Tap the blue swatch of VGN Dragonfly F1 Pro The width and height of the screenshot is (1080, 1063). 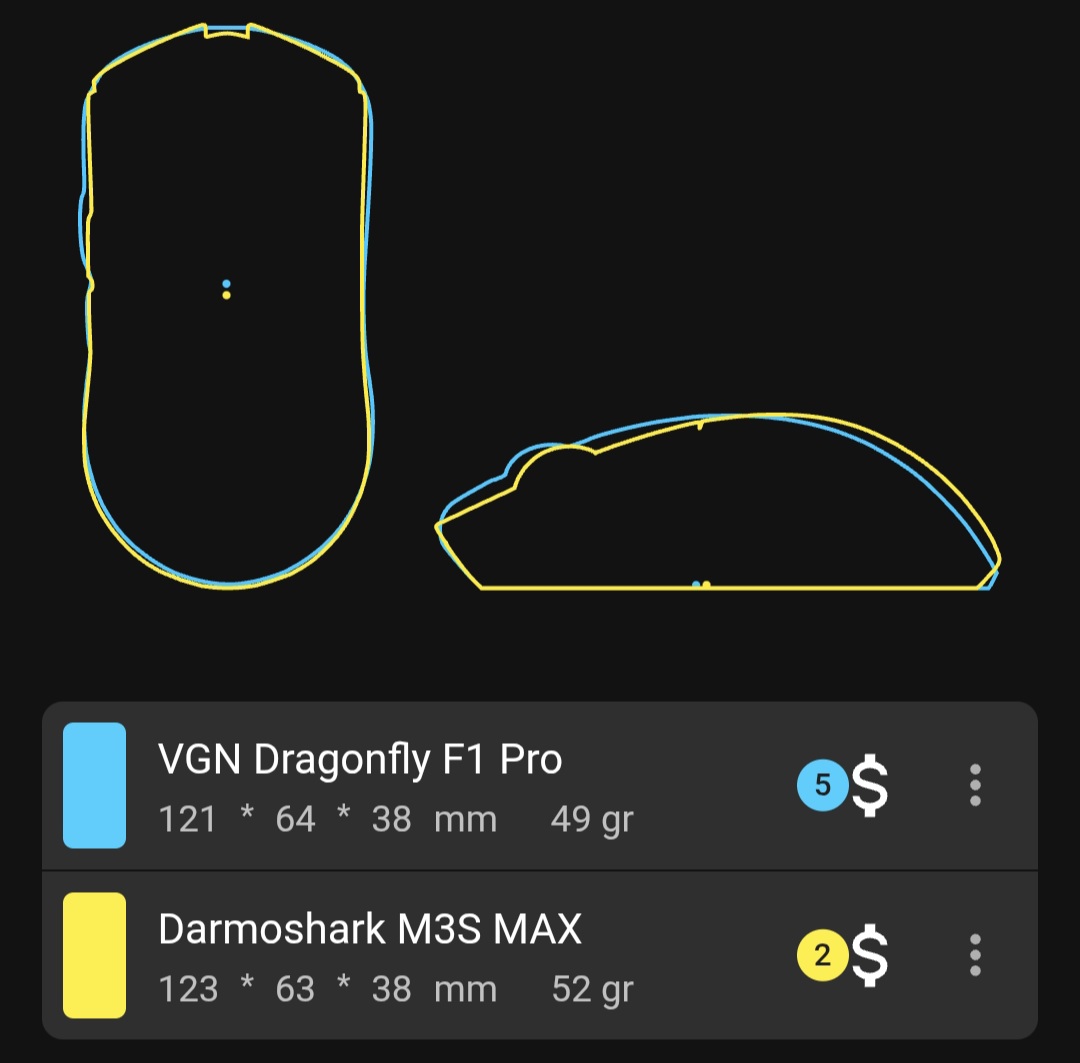[x=94, y=786]
